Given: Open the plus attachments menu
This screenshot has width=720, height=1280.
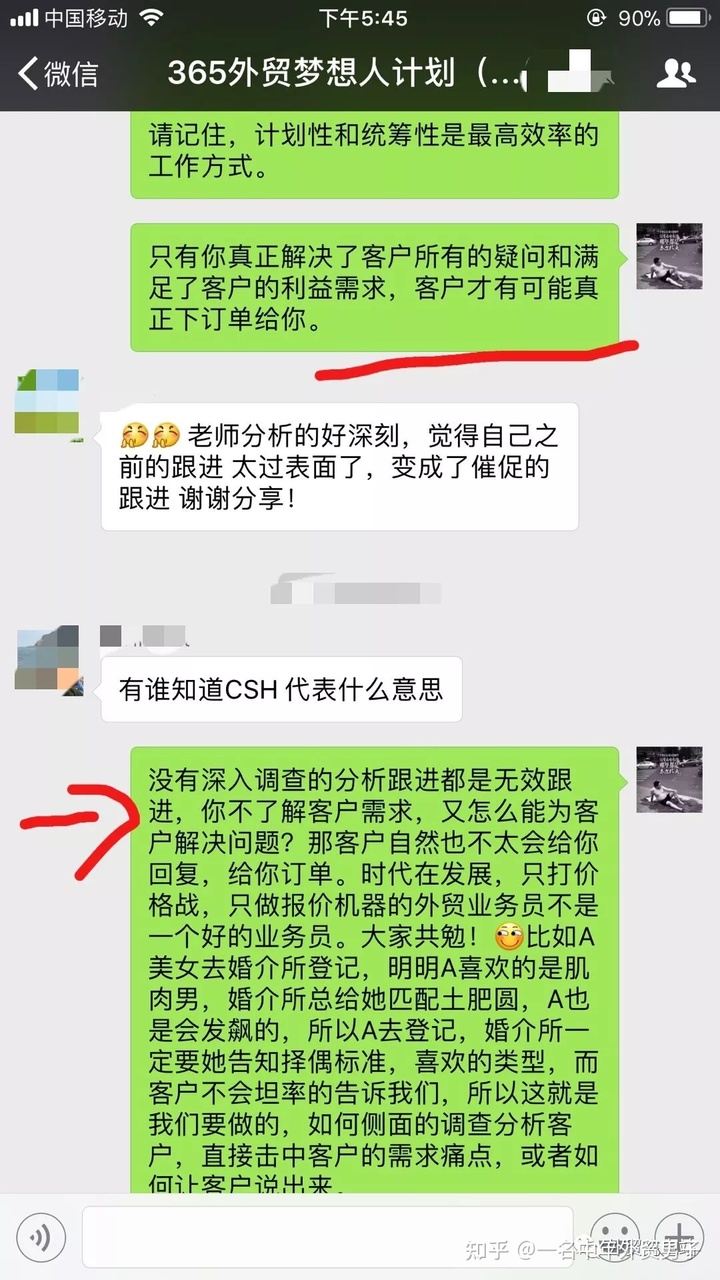Looking at the screenshot, I should pyautogui.click(x=678, y=1238).
